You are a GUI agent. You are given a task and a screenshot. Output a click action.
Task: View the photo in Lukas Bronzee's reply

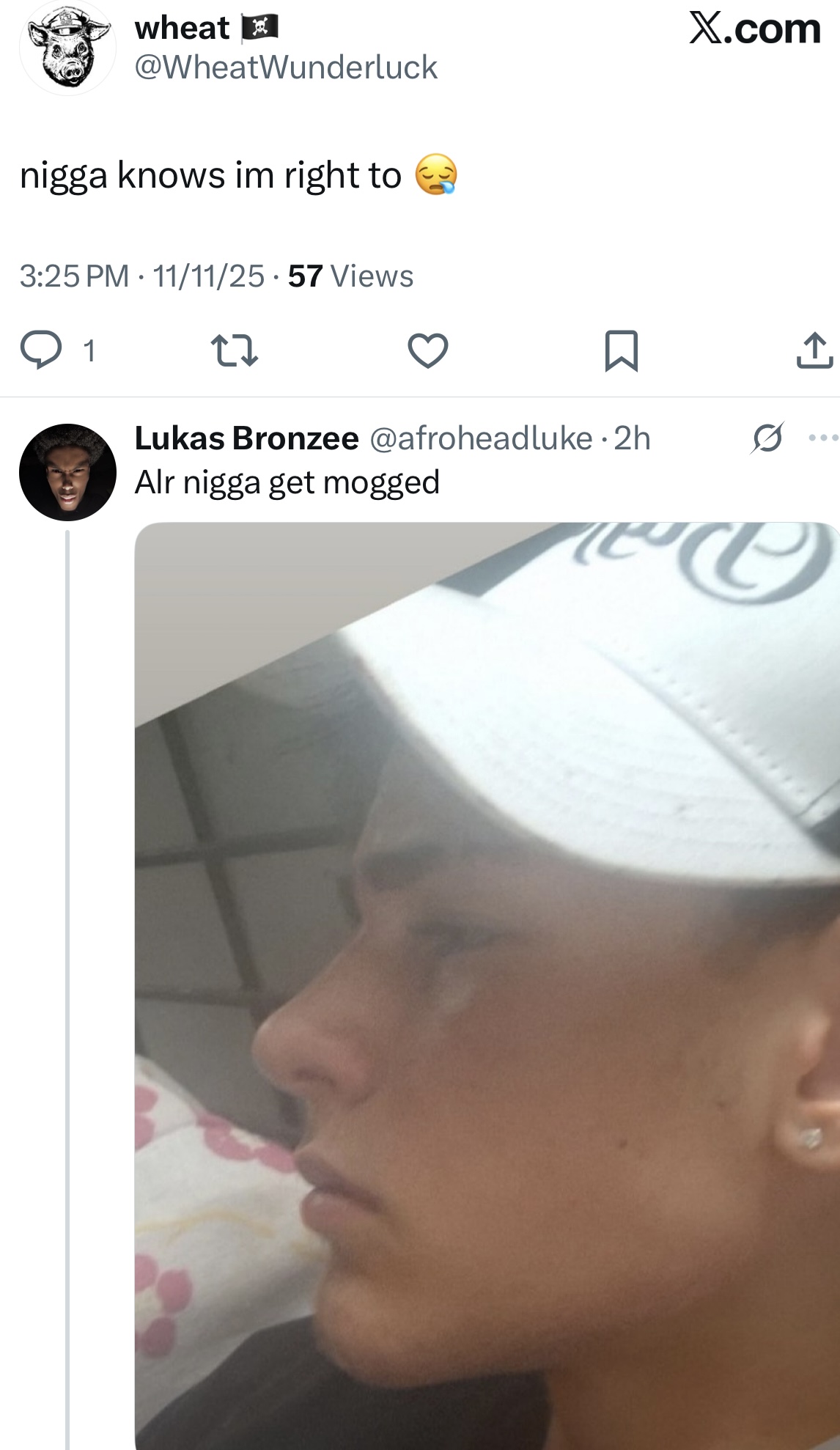[x=487, y=982]
